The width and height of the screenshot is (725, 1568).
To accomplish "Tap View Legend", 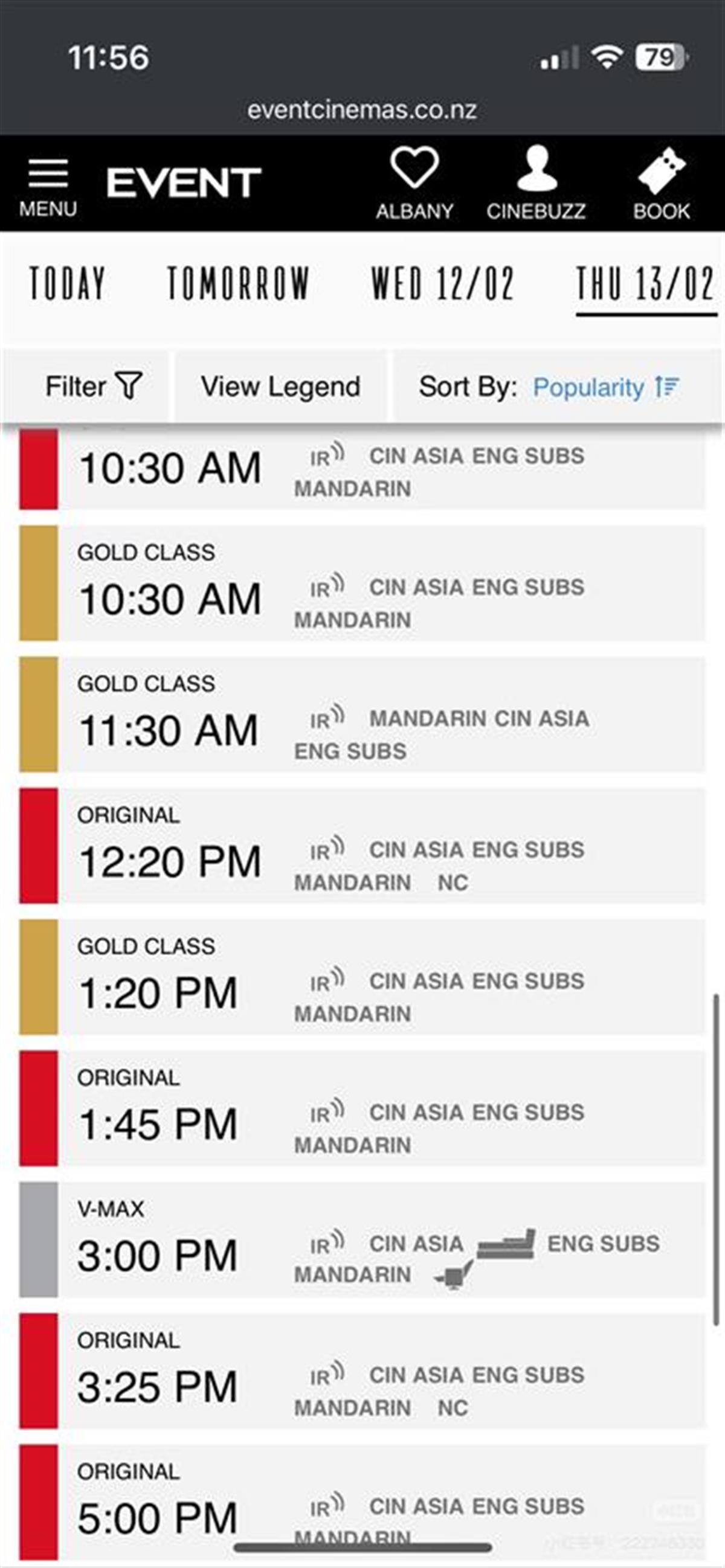I will pos(280,387).
